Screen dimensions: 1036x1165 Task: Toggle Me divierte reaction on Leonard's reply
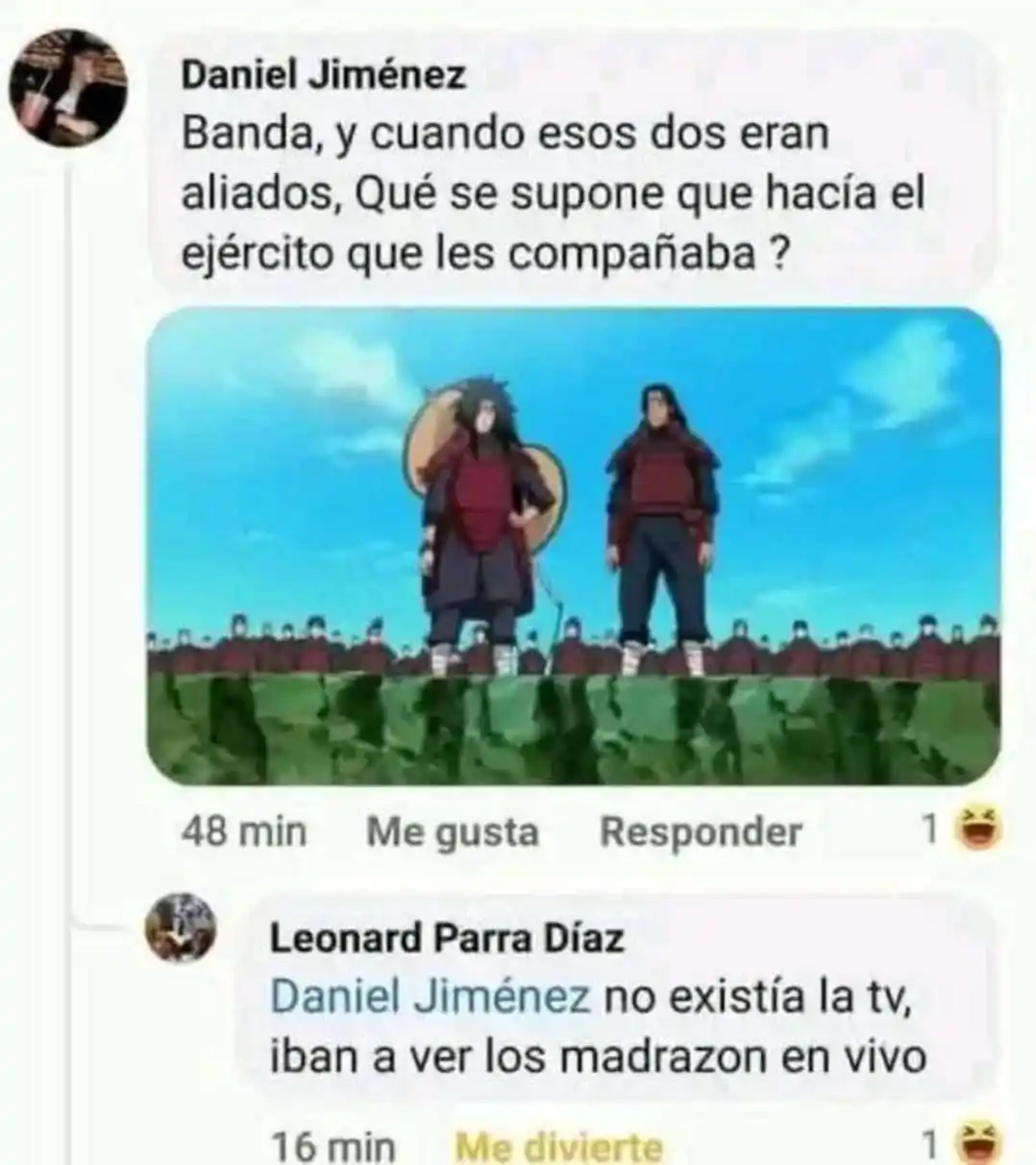(558, 1146)
